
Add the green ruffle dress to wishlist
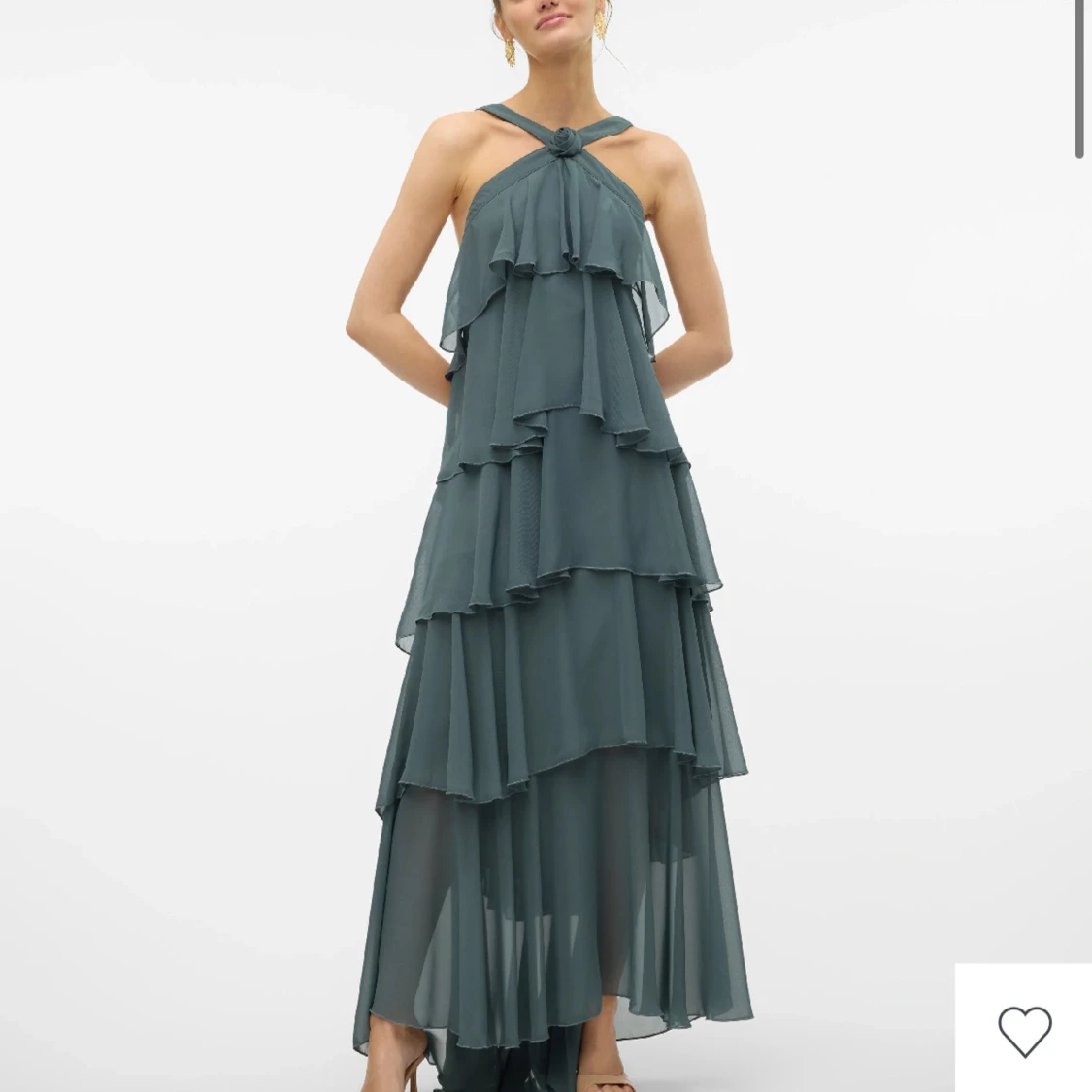(x=1024, y=1030)
